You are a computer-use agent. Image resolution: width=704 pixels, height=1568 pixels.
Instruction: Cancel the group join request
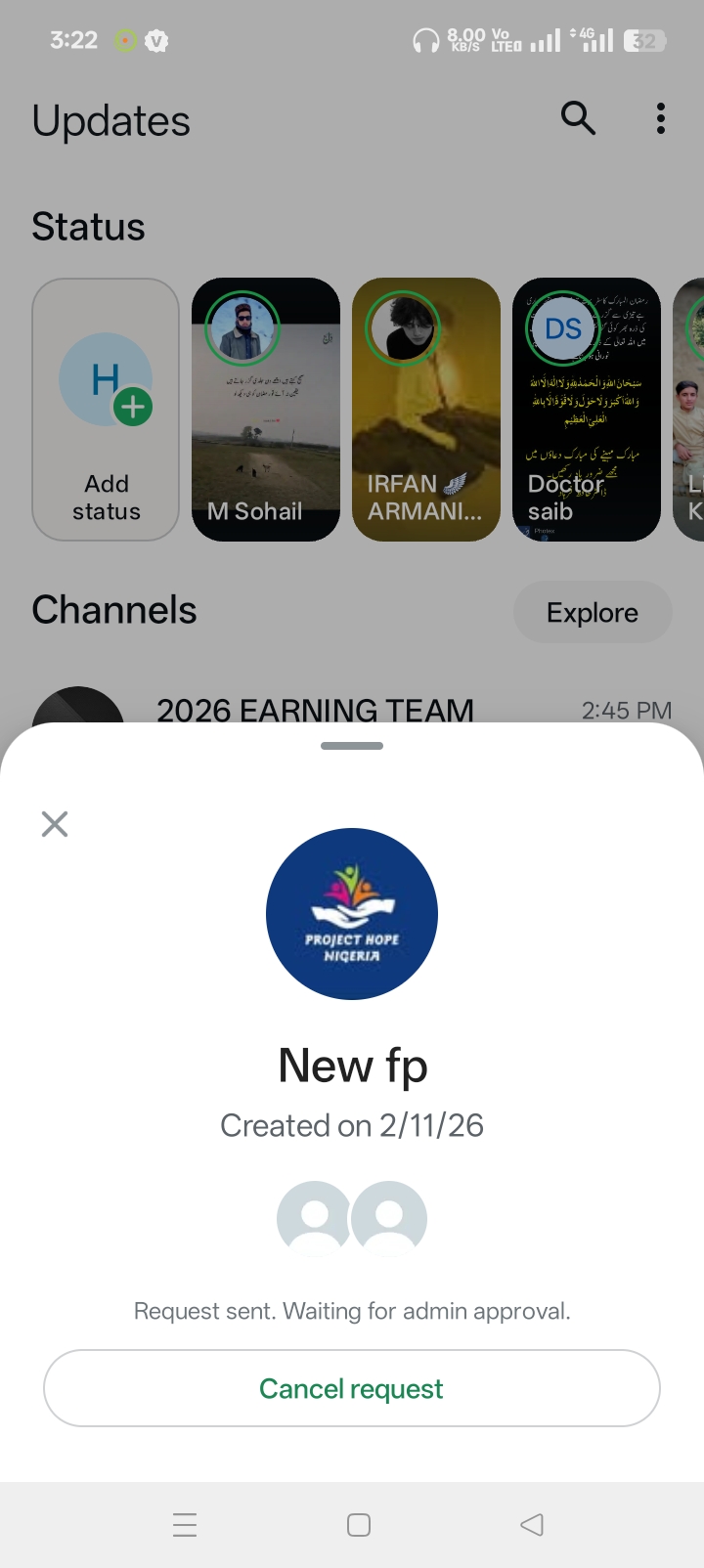point(351,1388)
